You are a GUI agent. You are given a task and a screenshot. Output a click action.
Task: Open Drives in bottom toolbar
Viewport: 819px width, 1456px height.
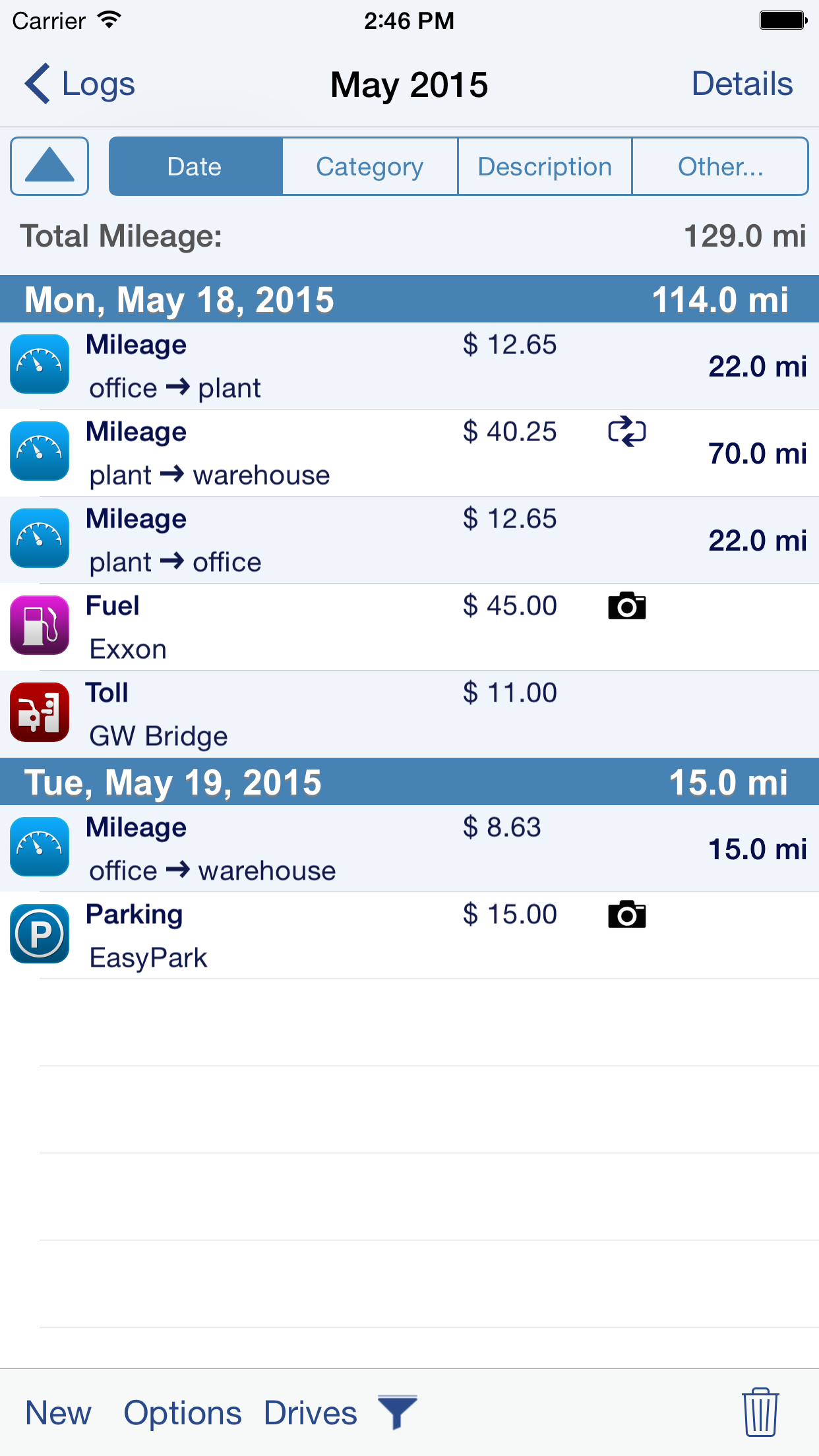[x=311, y=1413]
